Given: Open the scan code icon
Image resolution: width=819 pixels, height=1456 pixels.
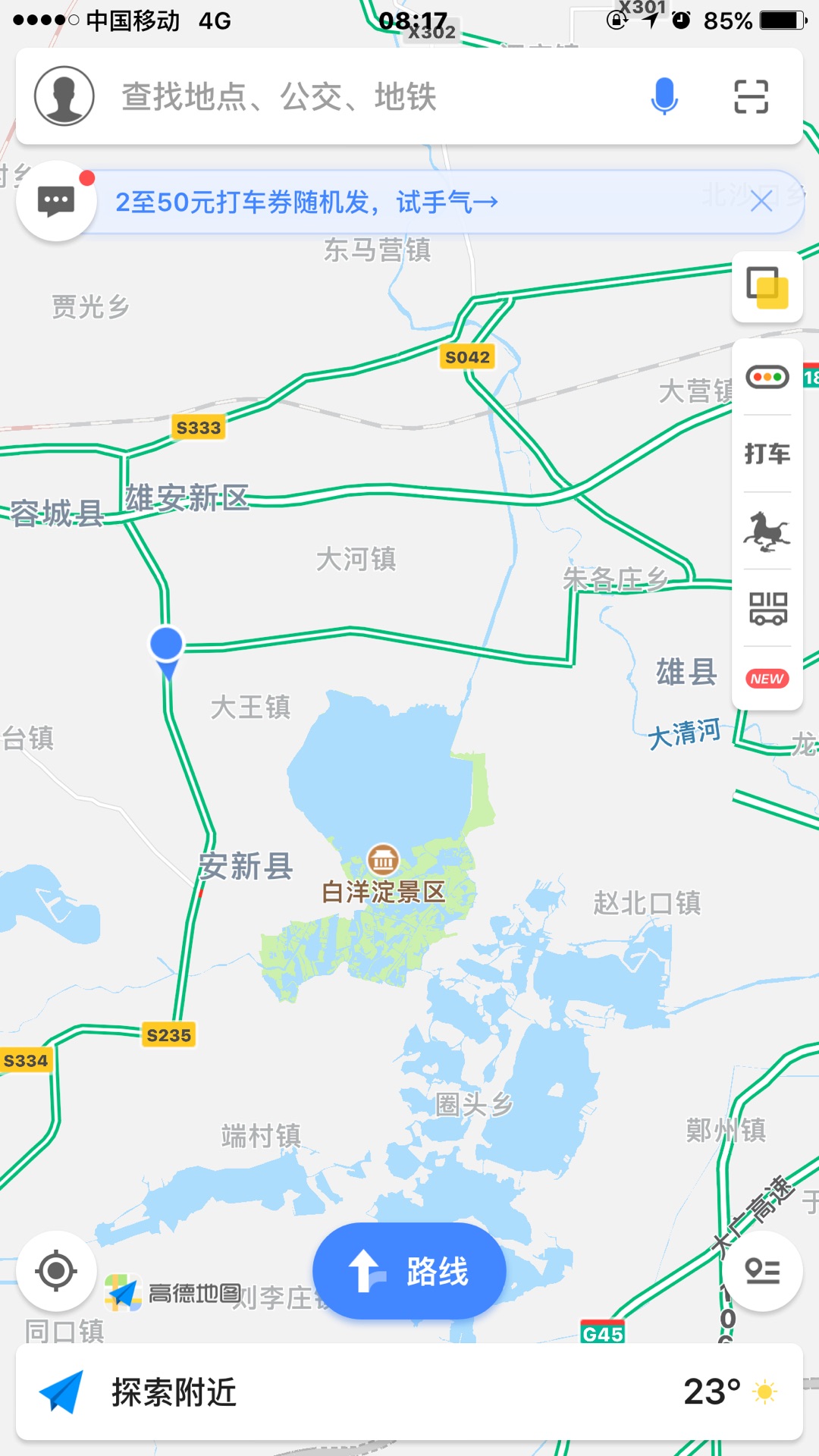Looking at the screenshot, I should (751, 97).
